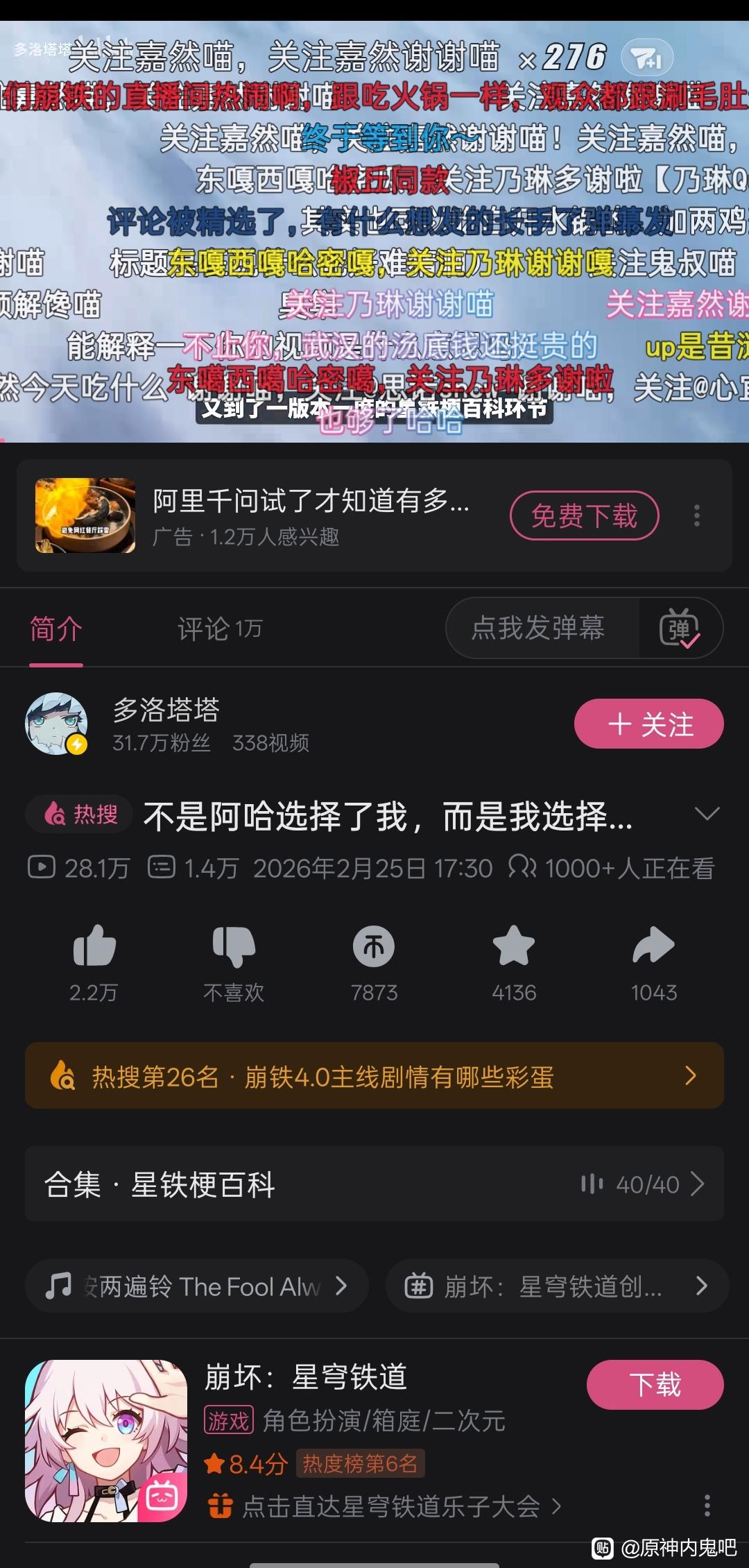Add the video to favorites
Viewport: 749px width, 1568px height.
(x=514, y=946)
